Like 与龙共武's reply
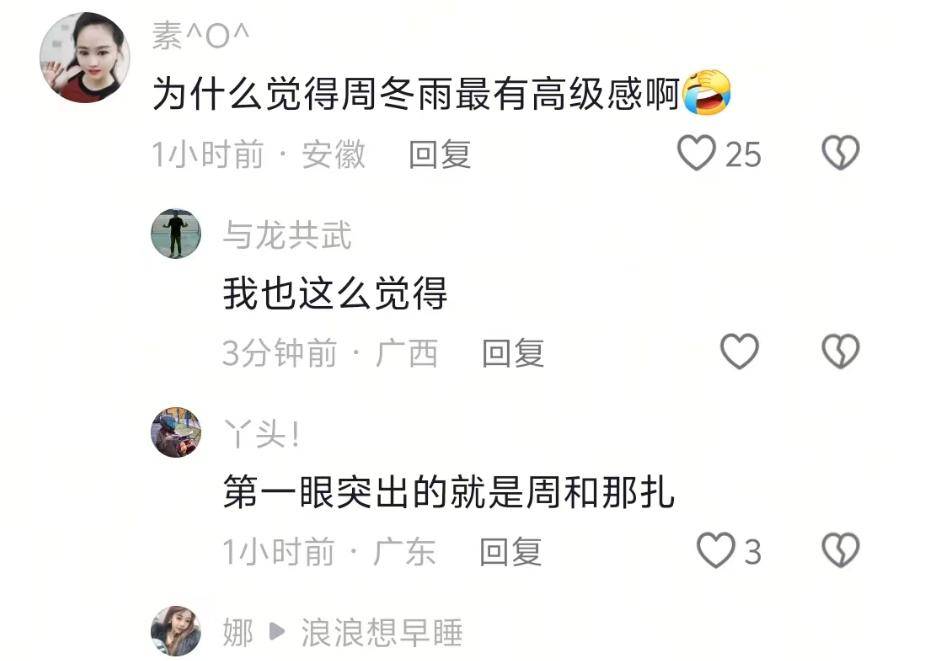The image size is (935, 661). tap(740, 352)
